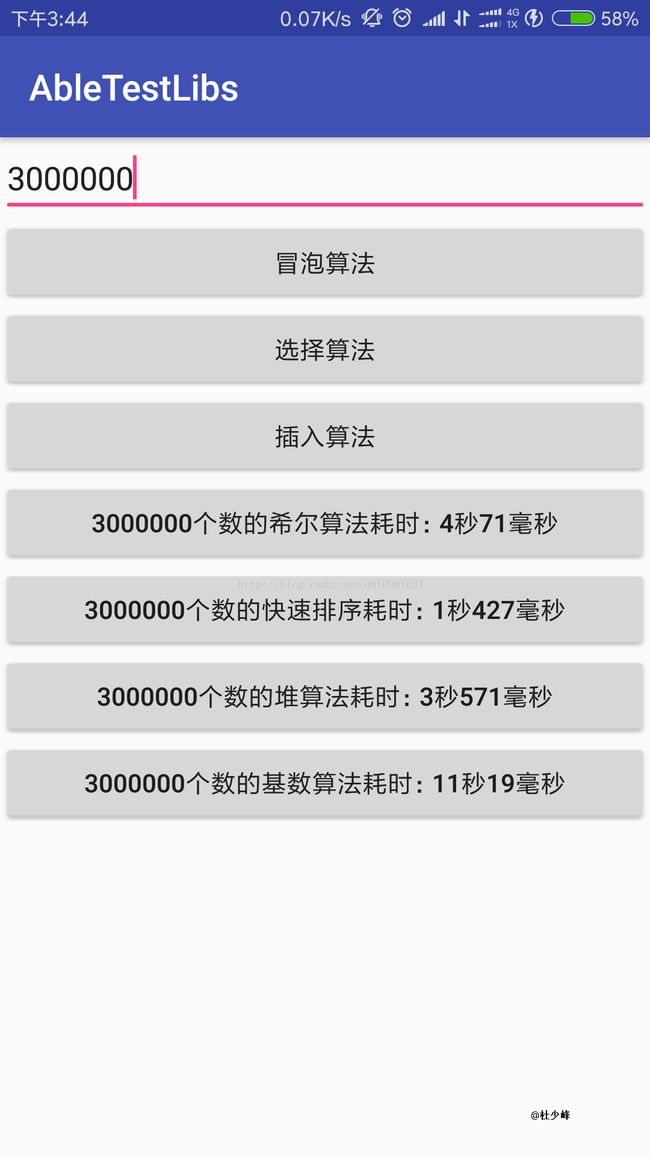Tap the 快速排序 quick sort result button
650x1156 pixels.
click(324, 610)
